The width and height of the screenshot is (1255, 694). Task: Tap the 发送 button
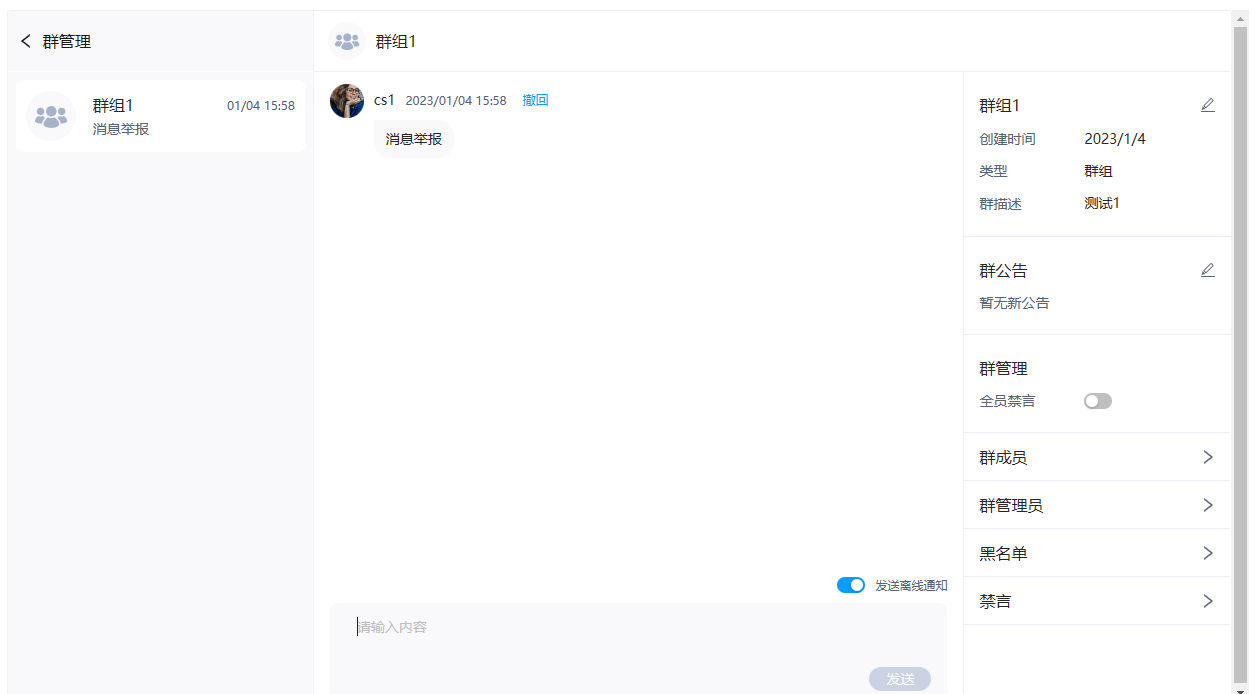[x=899, y=679]
